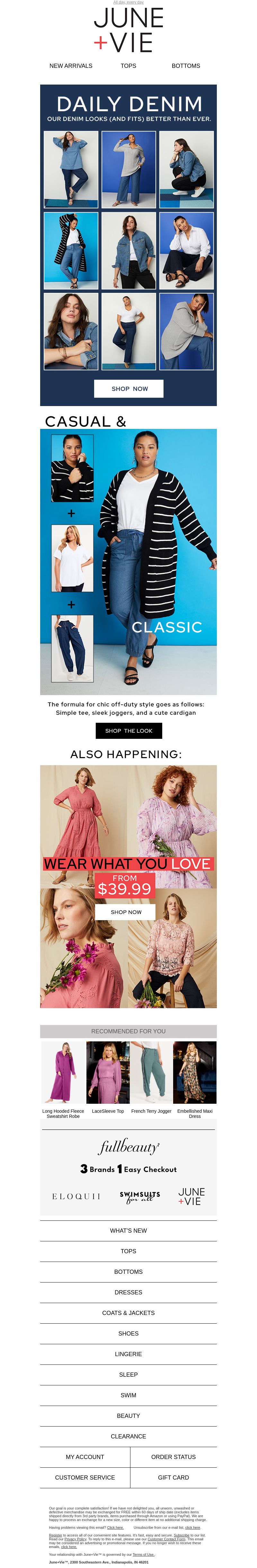
Task: Open CUSTOMER SERVICE
Action: point(85,1477)
